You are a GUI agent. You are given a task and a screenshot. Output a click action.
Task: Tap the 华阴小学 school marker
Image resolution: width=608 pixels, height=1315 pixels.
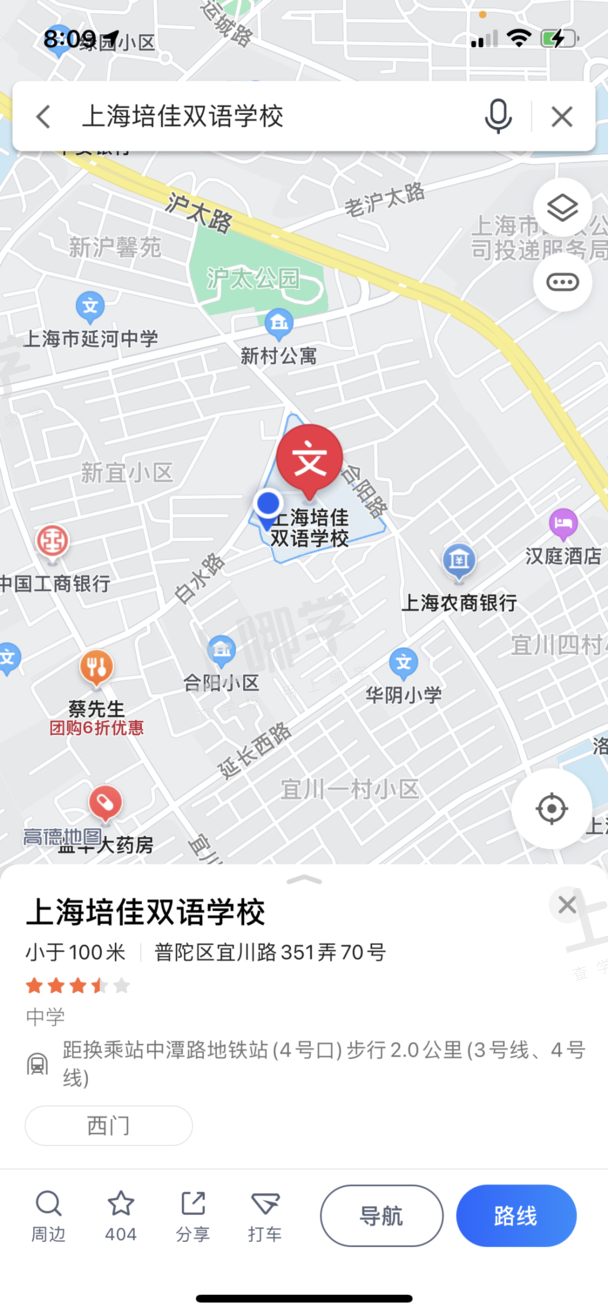point(404,662)
